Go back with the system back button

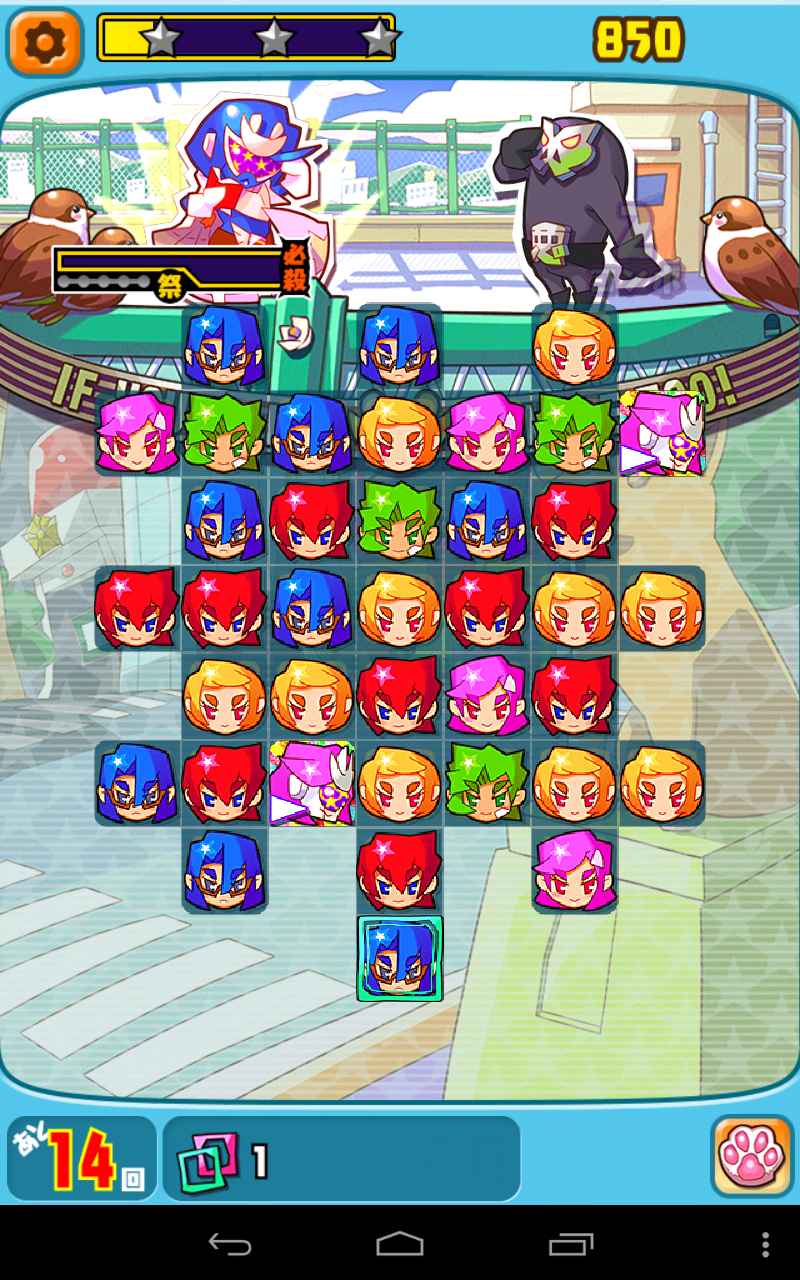tap(229, 1244)
